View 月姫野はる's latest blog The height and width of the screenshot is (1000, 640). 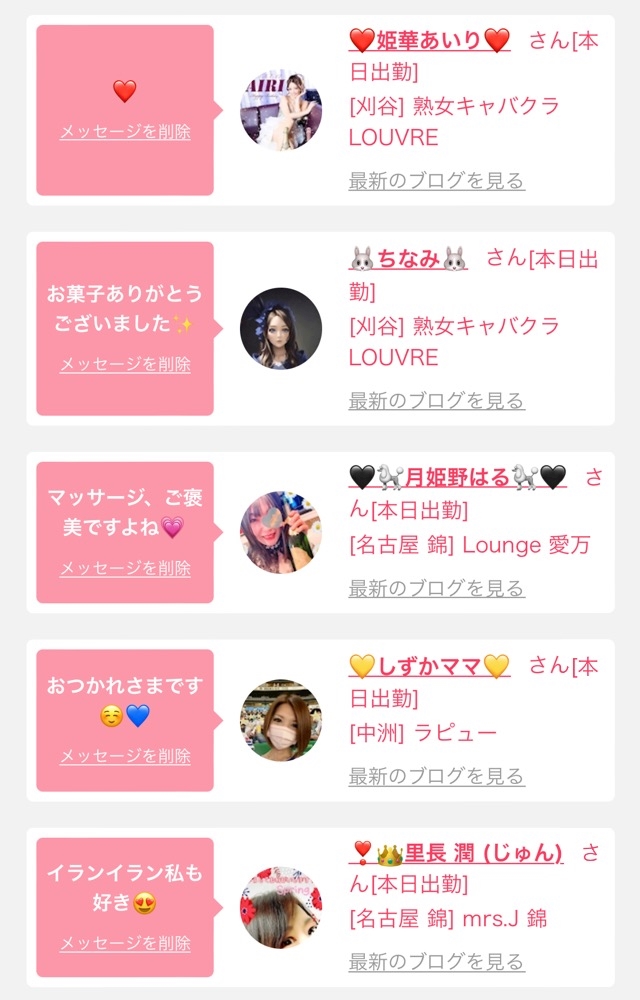pos(436,588)
